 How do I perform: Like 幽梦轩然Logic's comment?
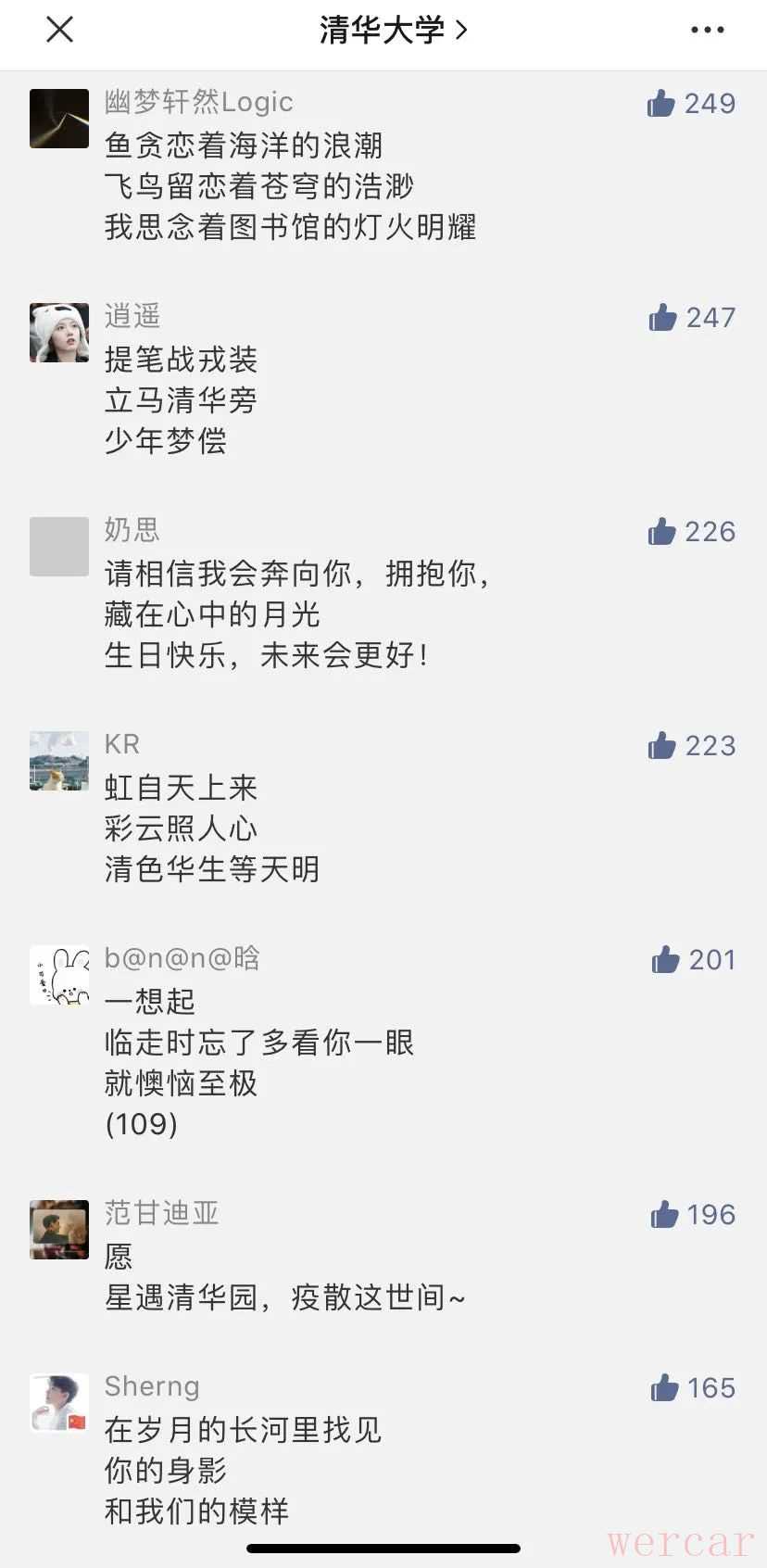[661, 103]
